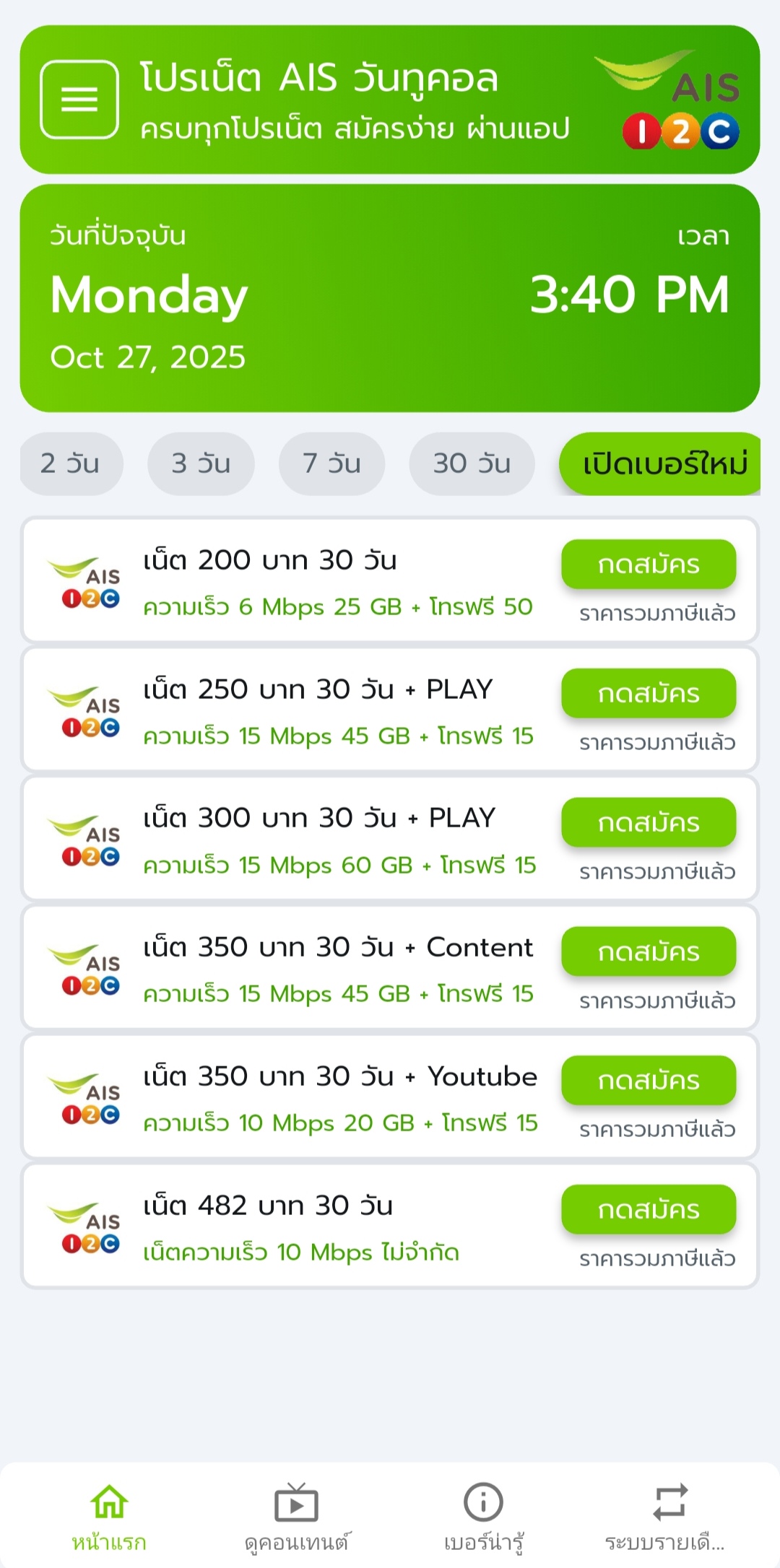Click กดสมัคร for the 300 บาท PLAY plan
This screenshot has width=780, height=1568.
(x=648, y=822)
